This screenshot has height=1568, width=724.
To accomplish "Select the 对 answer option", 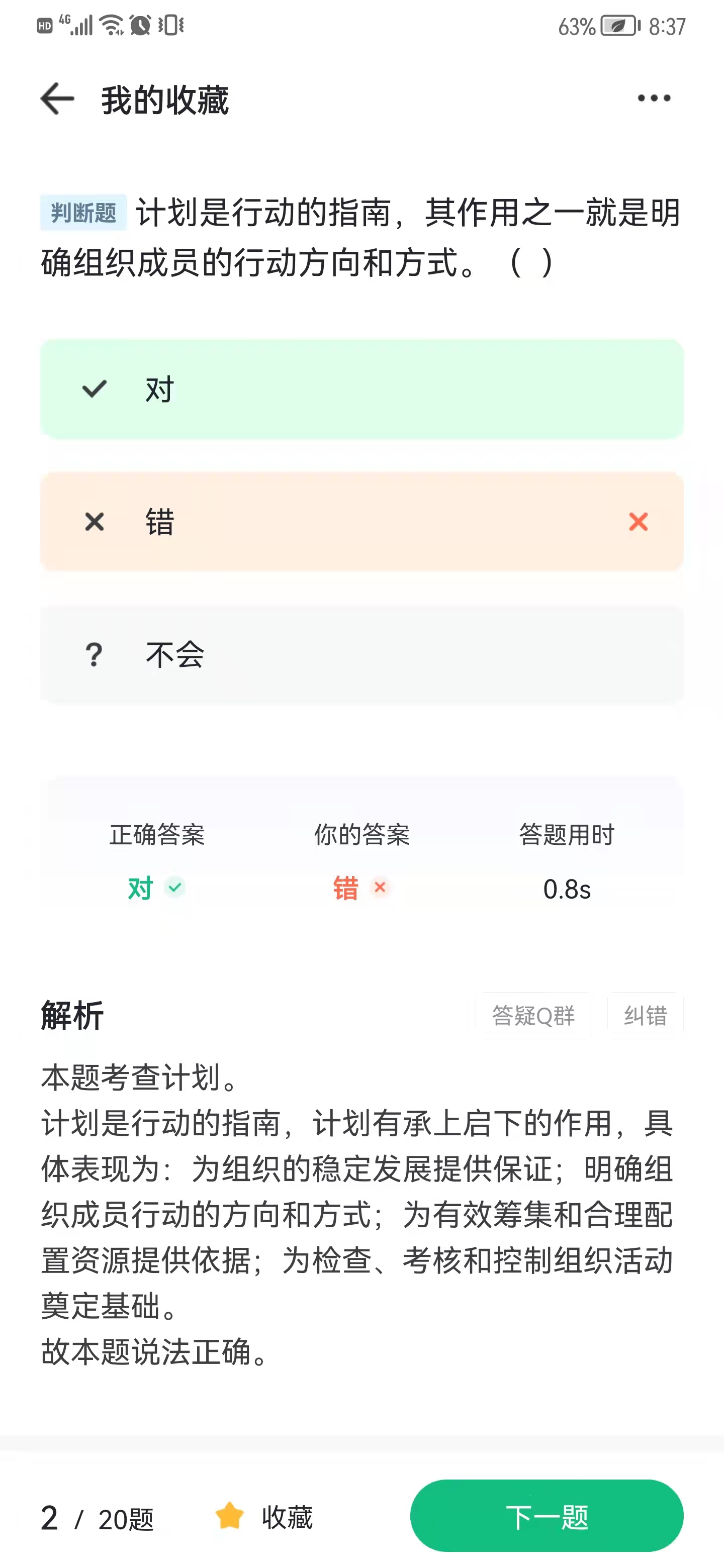I will coord(361,389).
